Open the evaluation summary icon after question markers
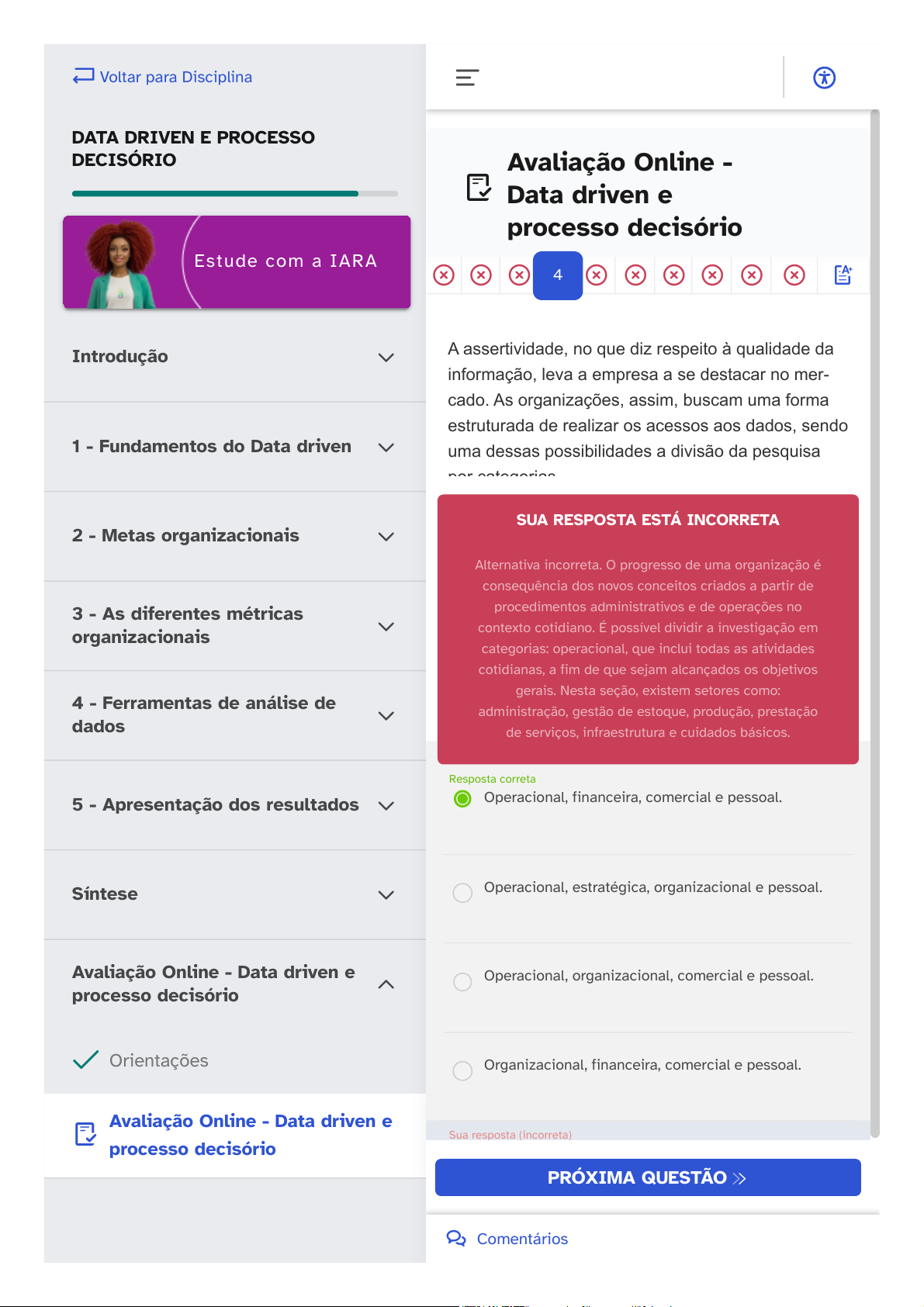Viewport: 924px width, 1307px height. [x=843, y=275]
